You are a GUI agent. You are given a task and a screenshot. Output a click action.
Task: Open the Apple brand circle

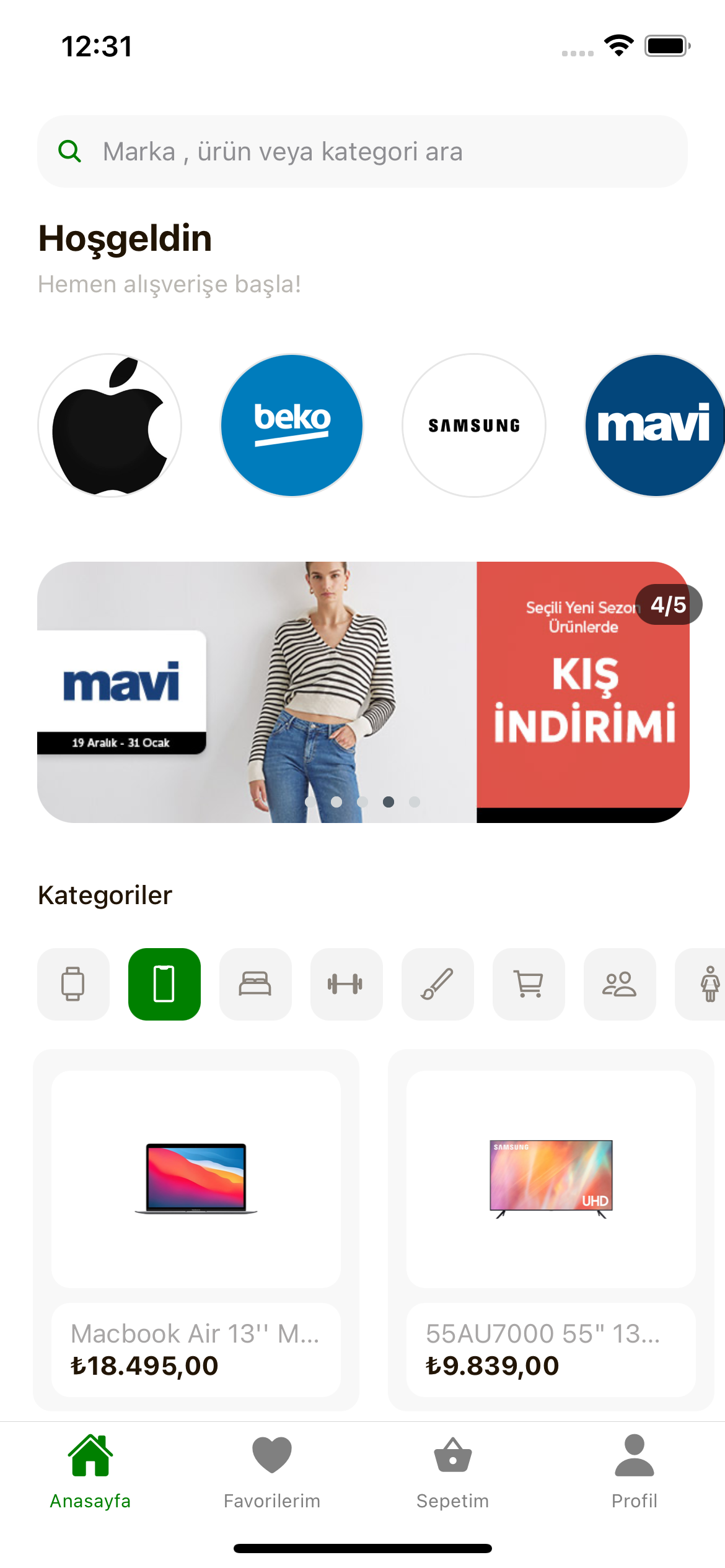click(x=110, y=425)
